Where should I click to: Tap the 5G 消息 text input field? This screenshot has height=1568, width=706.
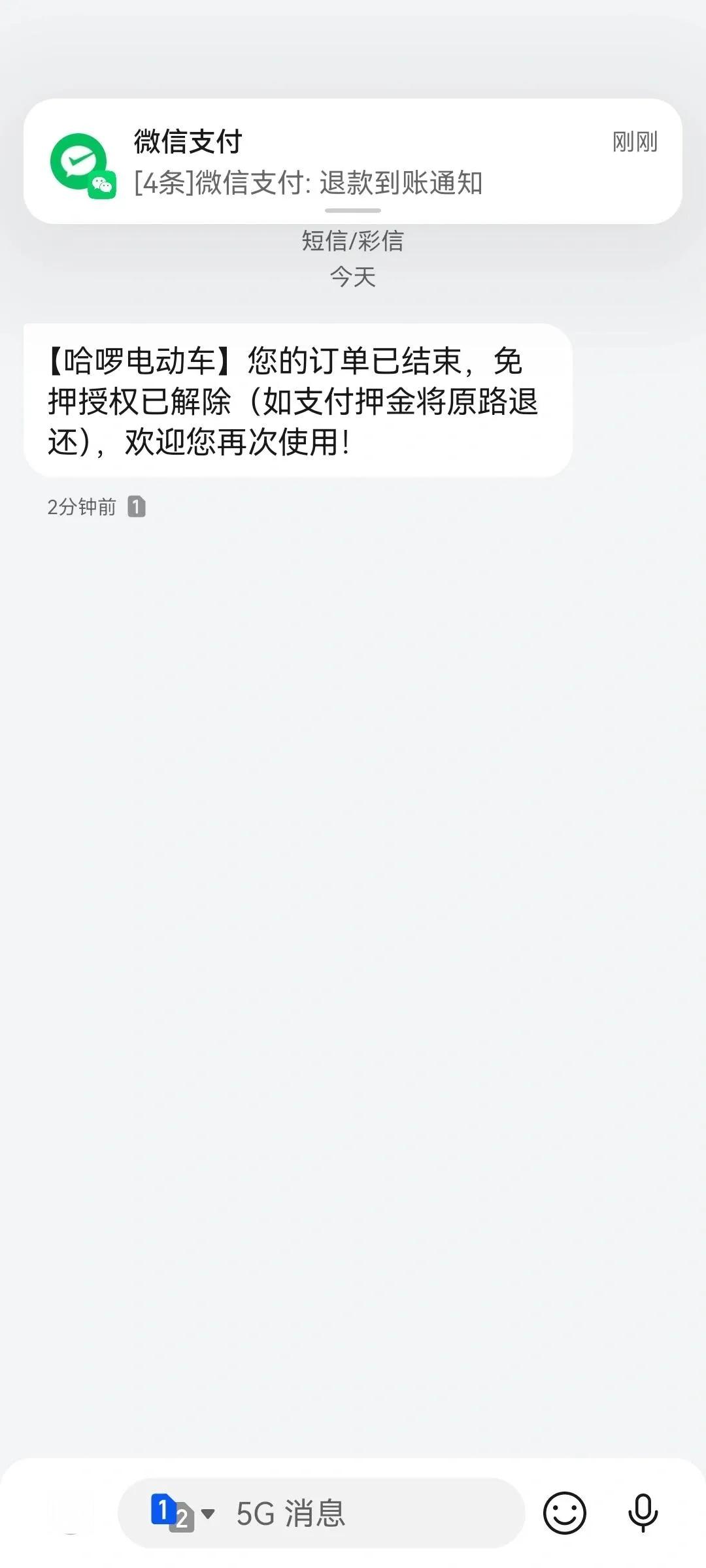pos(366,1513)
